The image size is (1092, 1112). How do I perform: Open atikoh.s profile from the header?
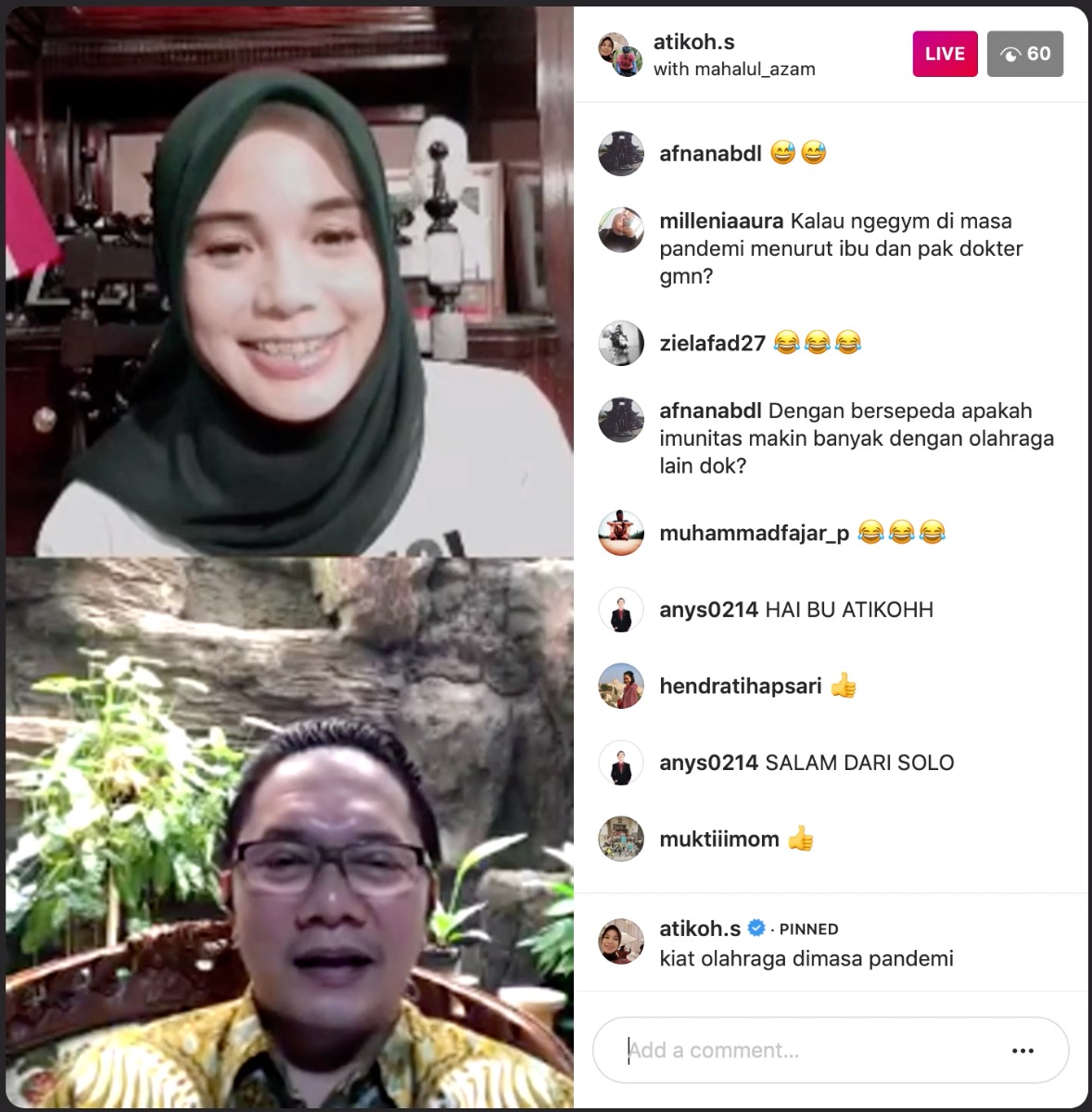(x=693, y=42)
